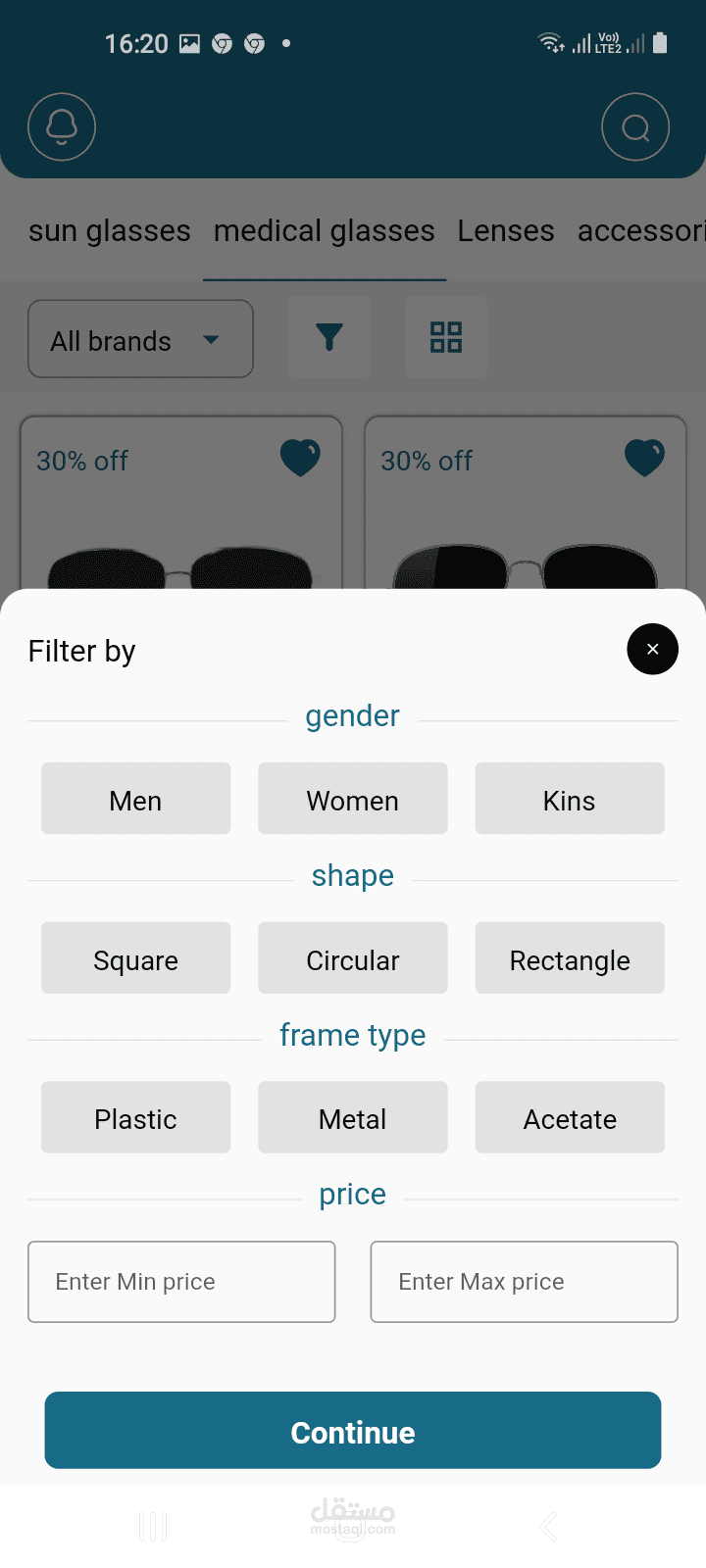Choose Acetate frame type
The width and height of the screenshot is (706, 1568).
569,1117
